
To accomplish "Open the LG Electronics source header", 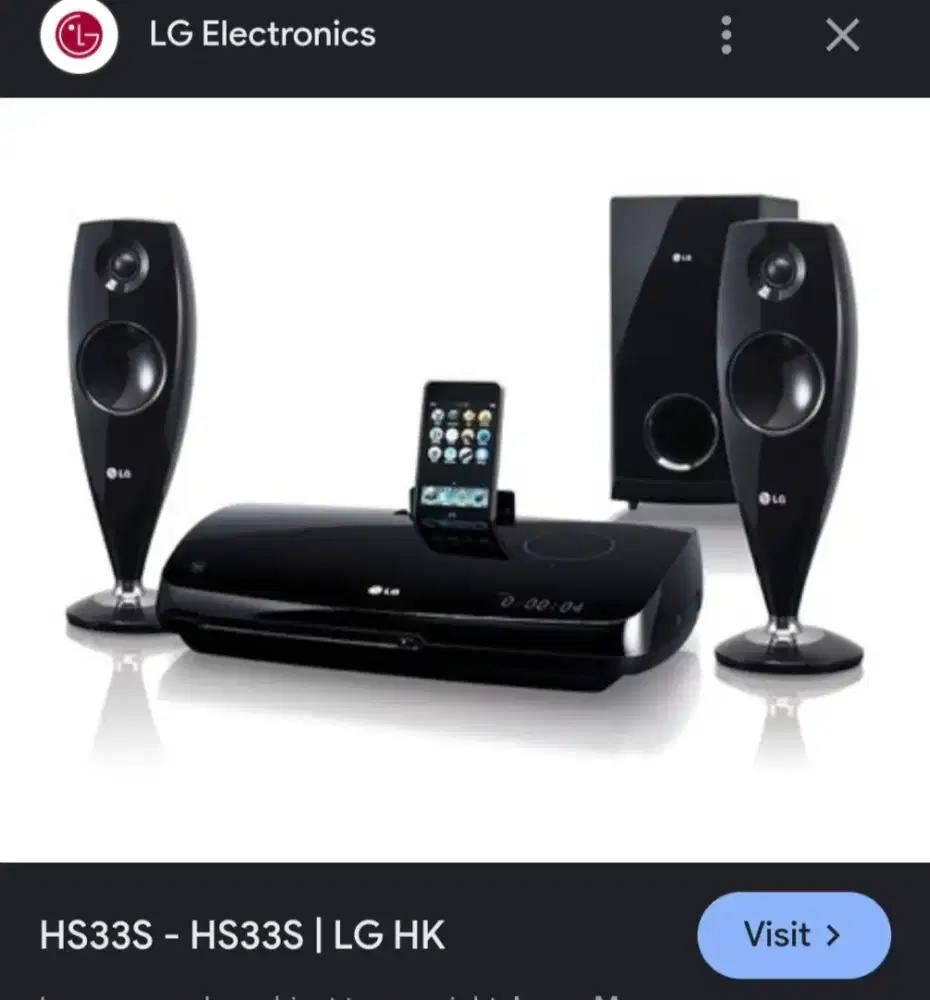I will (x=262, y=34).
